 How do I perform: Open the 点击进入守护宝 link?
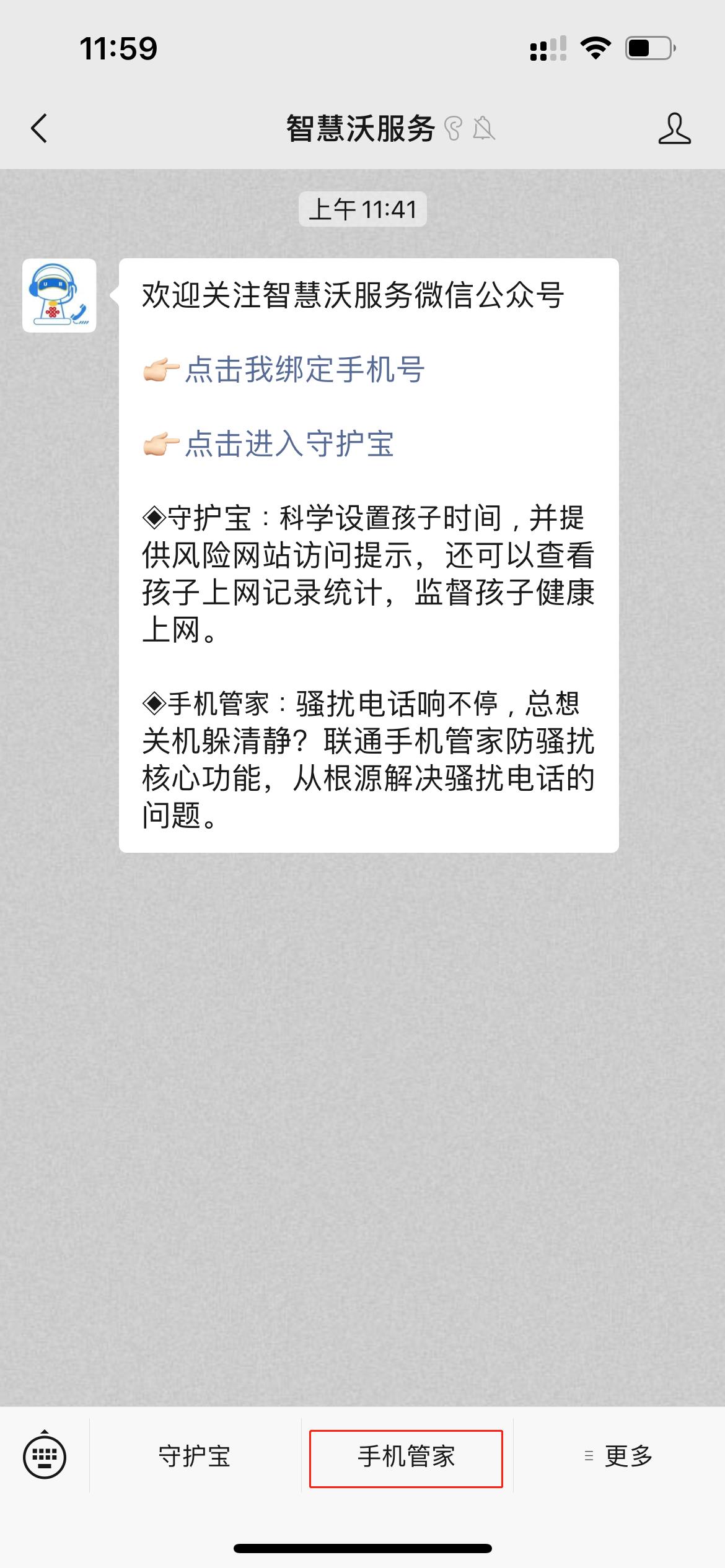coord(289,444)
